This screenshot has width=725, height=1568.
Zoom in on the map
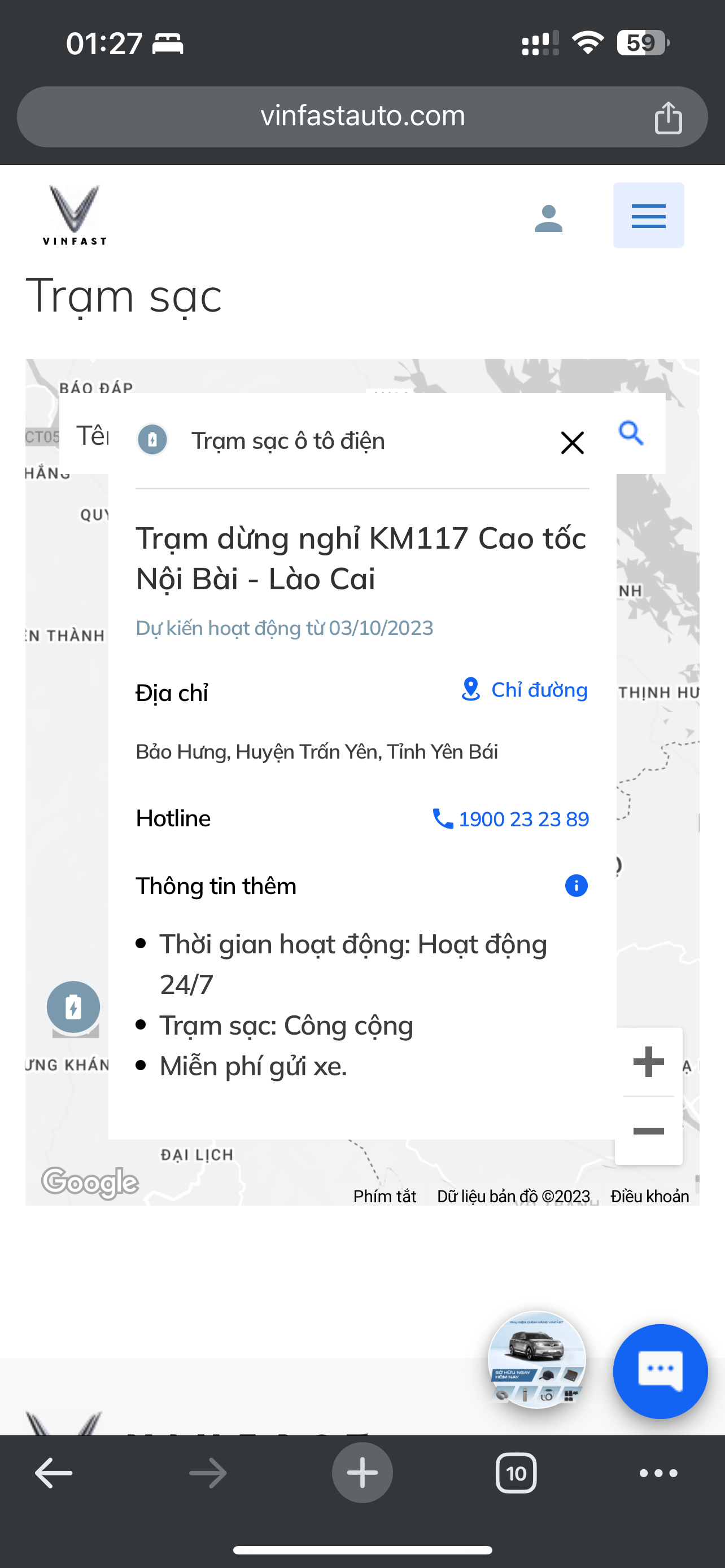click(x=648, y=1062)
